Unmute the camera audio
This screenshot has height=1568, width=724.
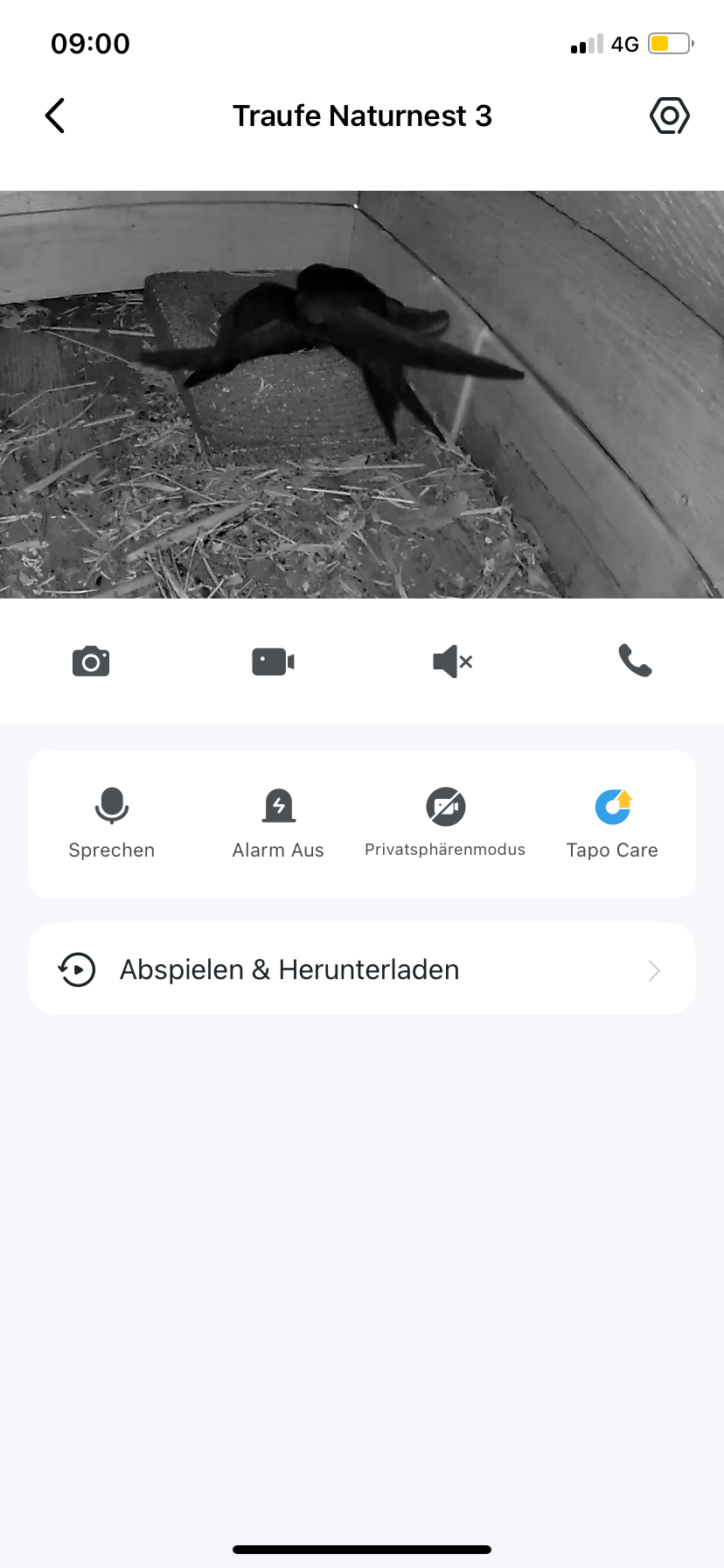[453, 661]
